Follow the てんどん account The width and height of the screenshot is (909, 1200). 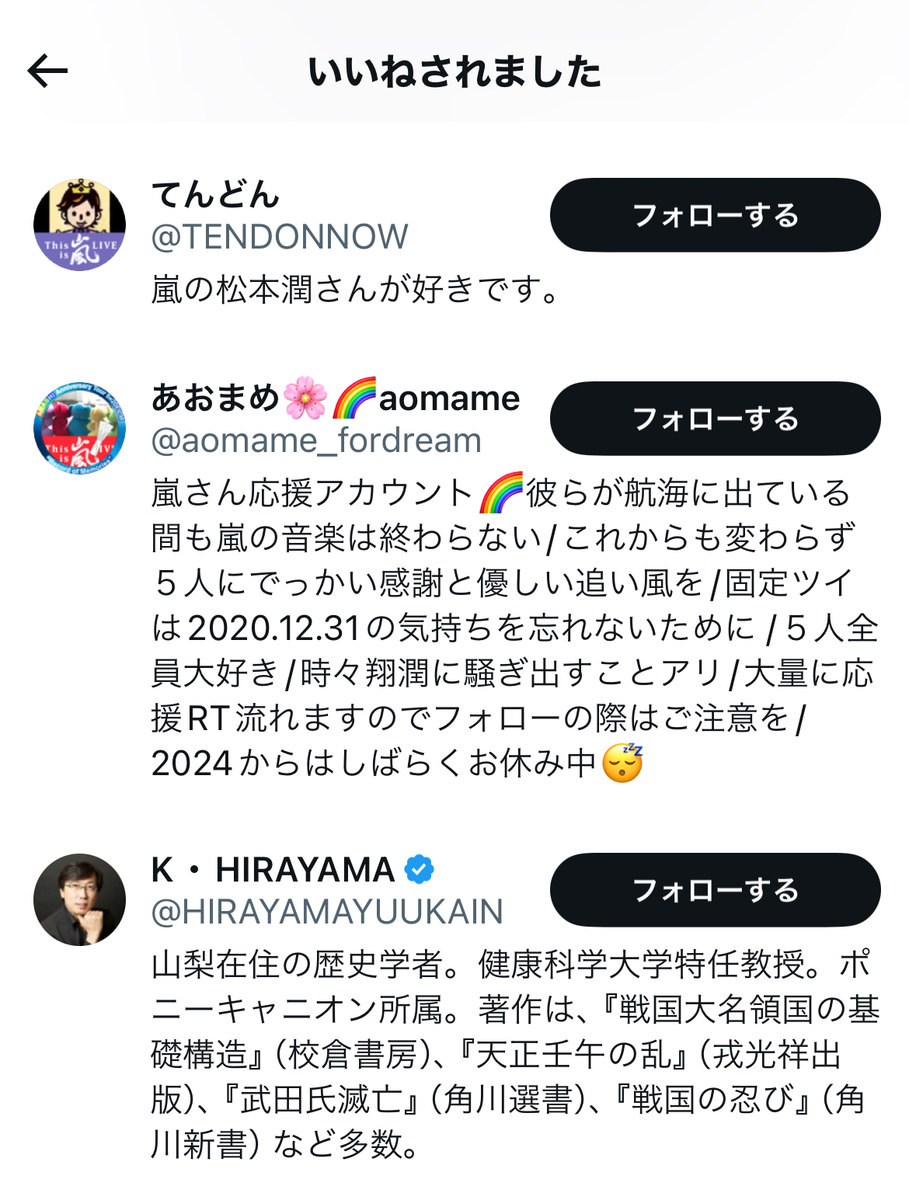(x=715, y=215)
